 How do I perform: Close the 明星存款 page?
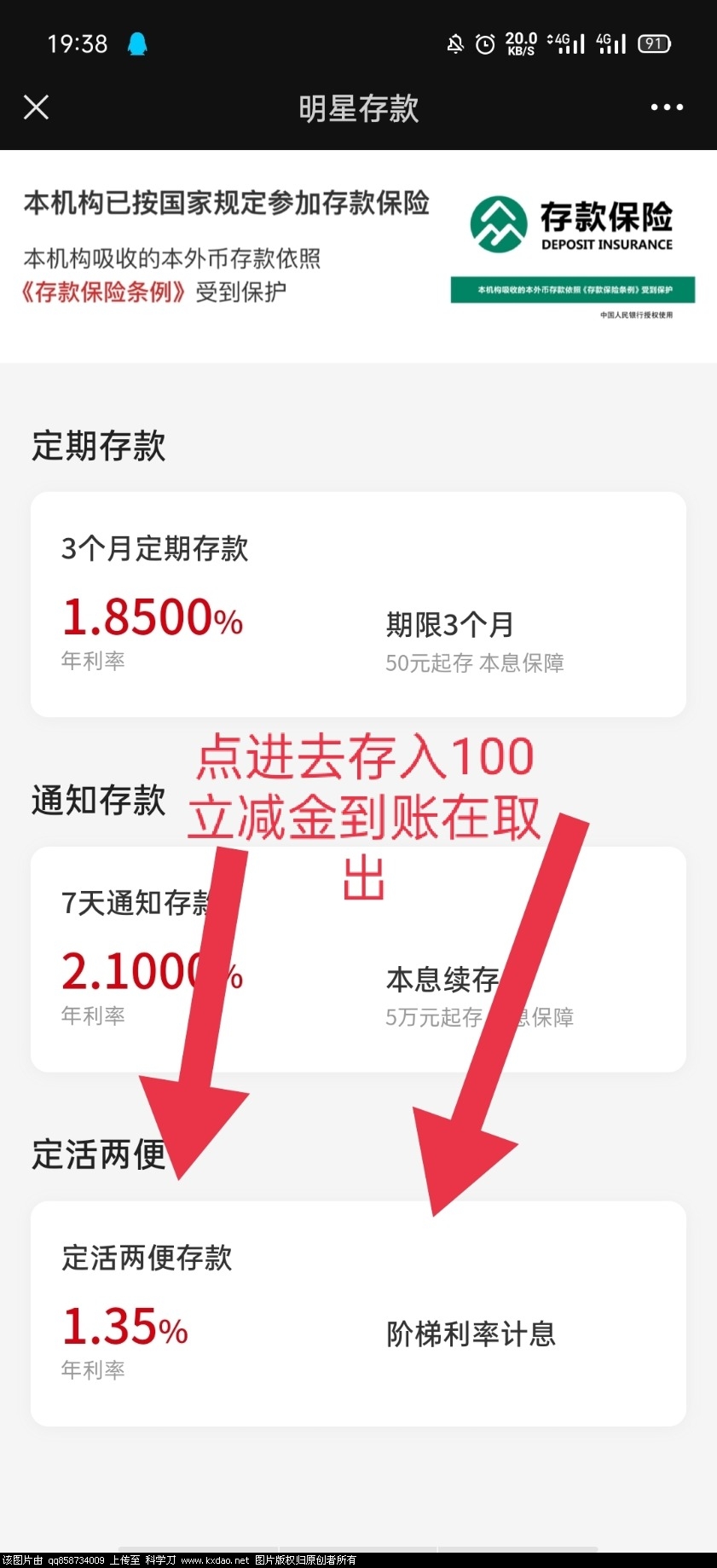pyautogui.click(x=36, y=107)
